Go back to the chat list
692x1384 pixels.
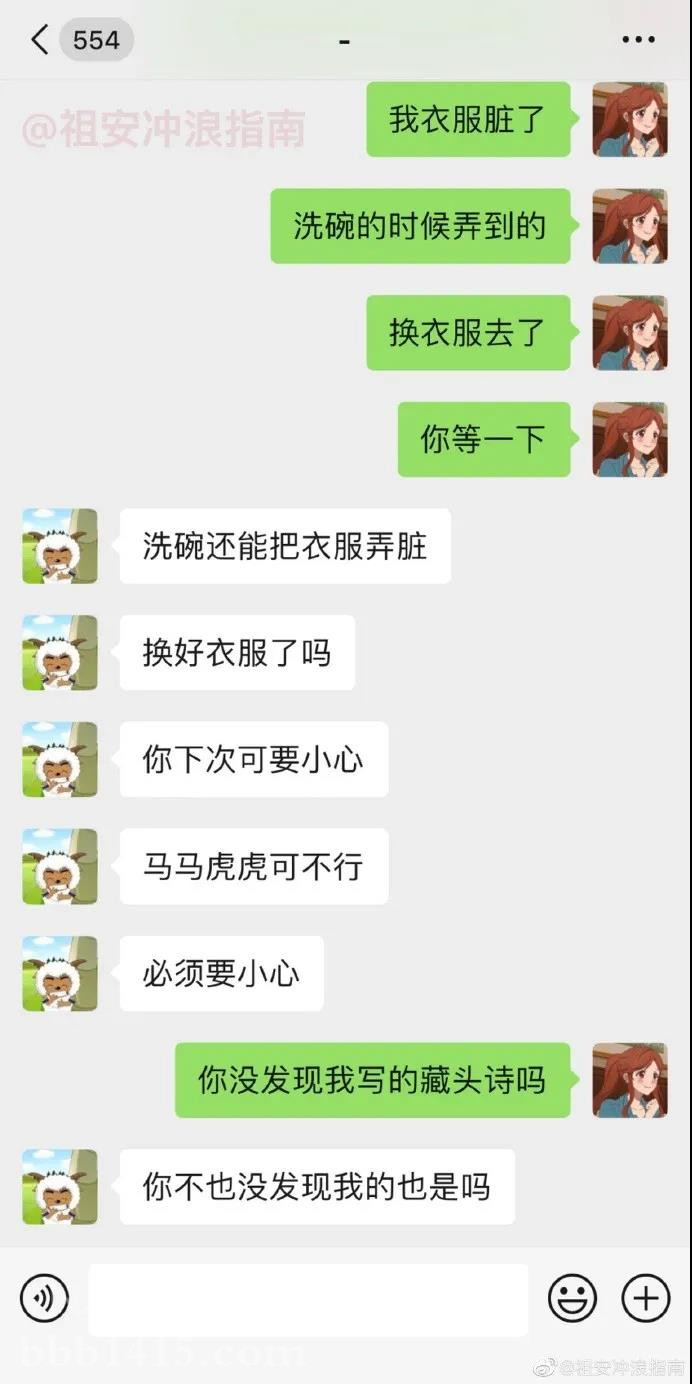pos(40,40)
